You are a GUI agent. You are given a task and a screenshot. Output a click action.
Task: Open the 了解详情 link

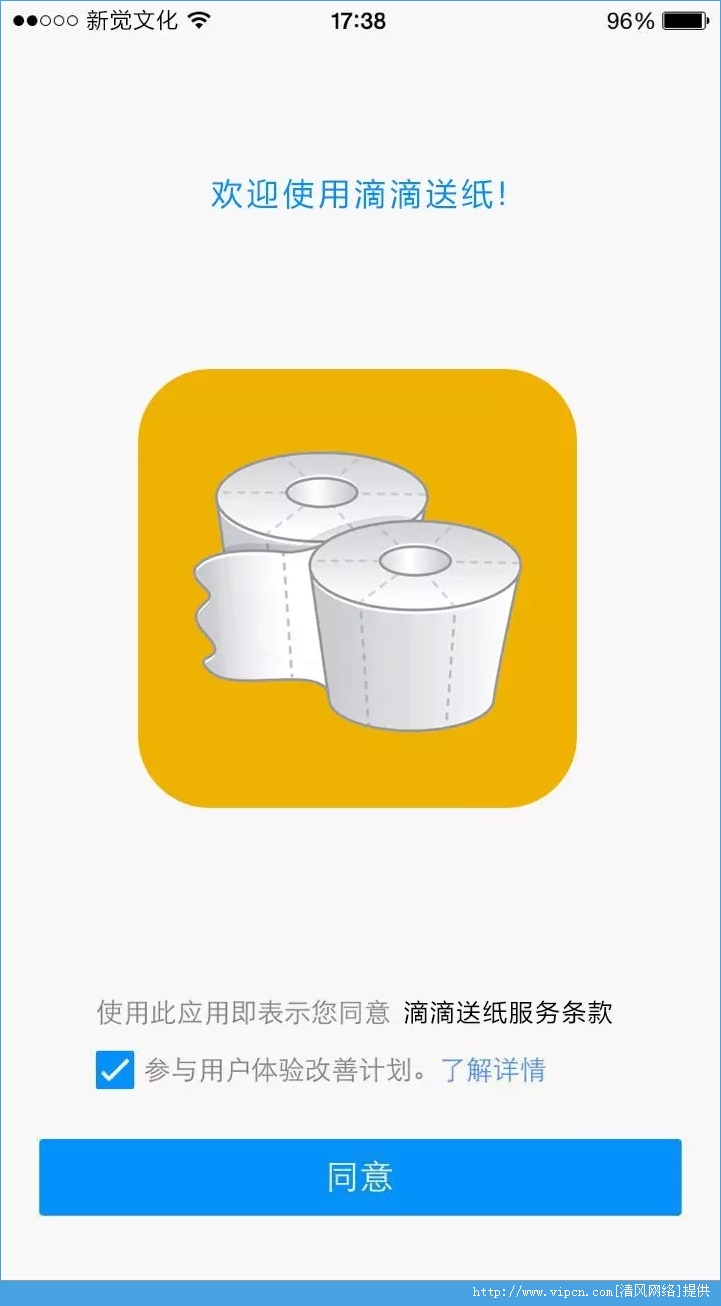[493, 1070]
